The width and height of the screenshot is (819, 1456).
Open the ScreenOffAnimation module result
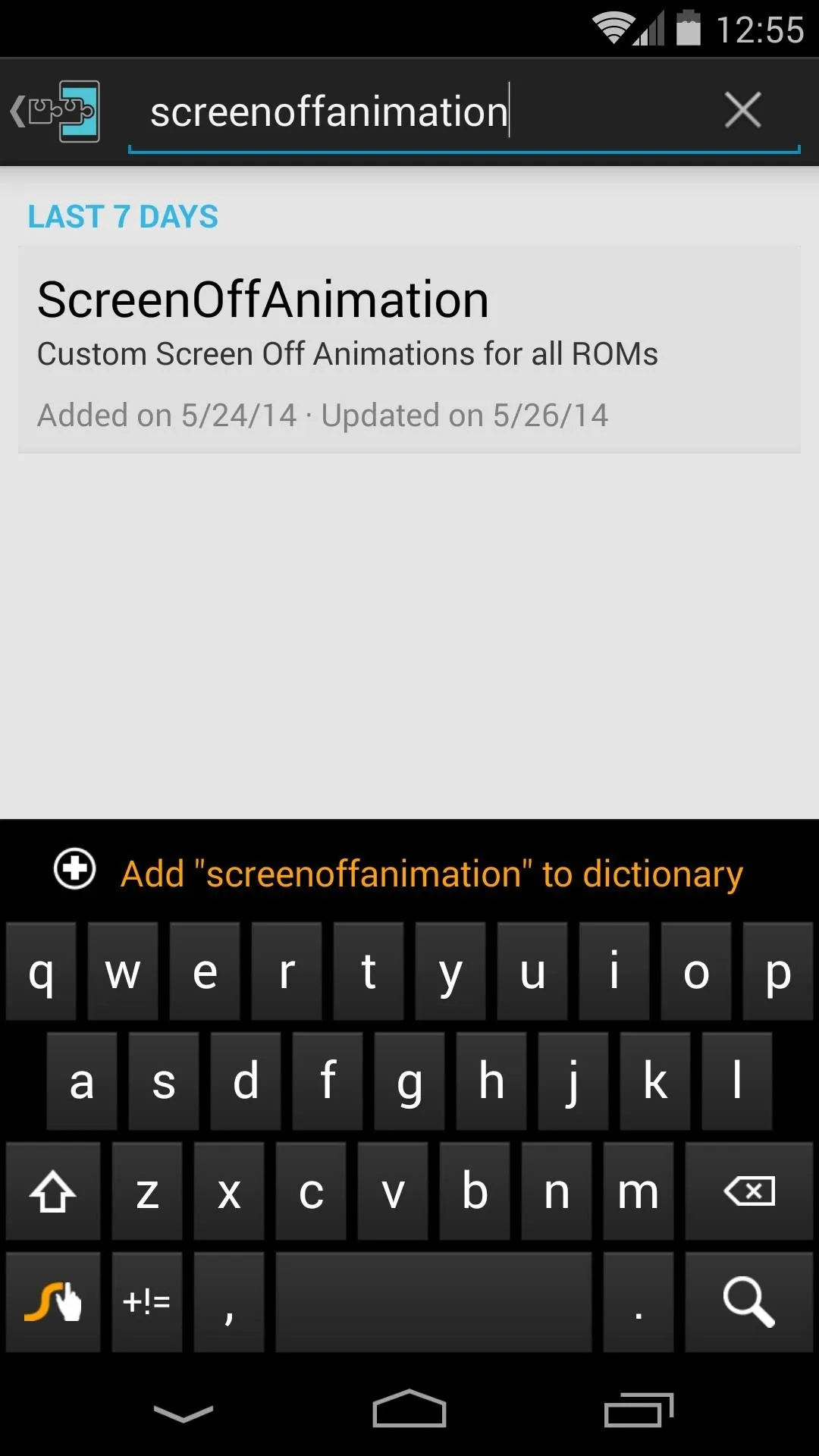pos(409,350)
